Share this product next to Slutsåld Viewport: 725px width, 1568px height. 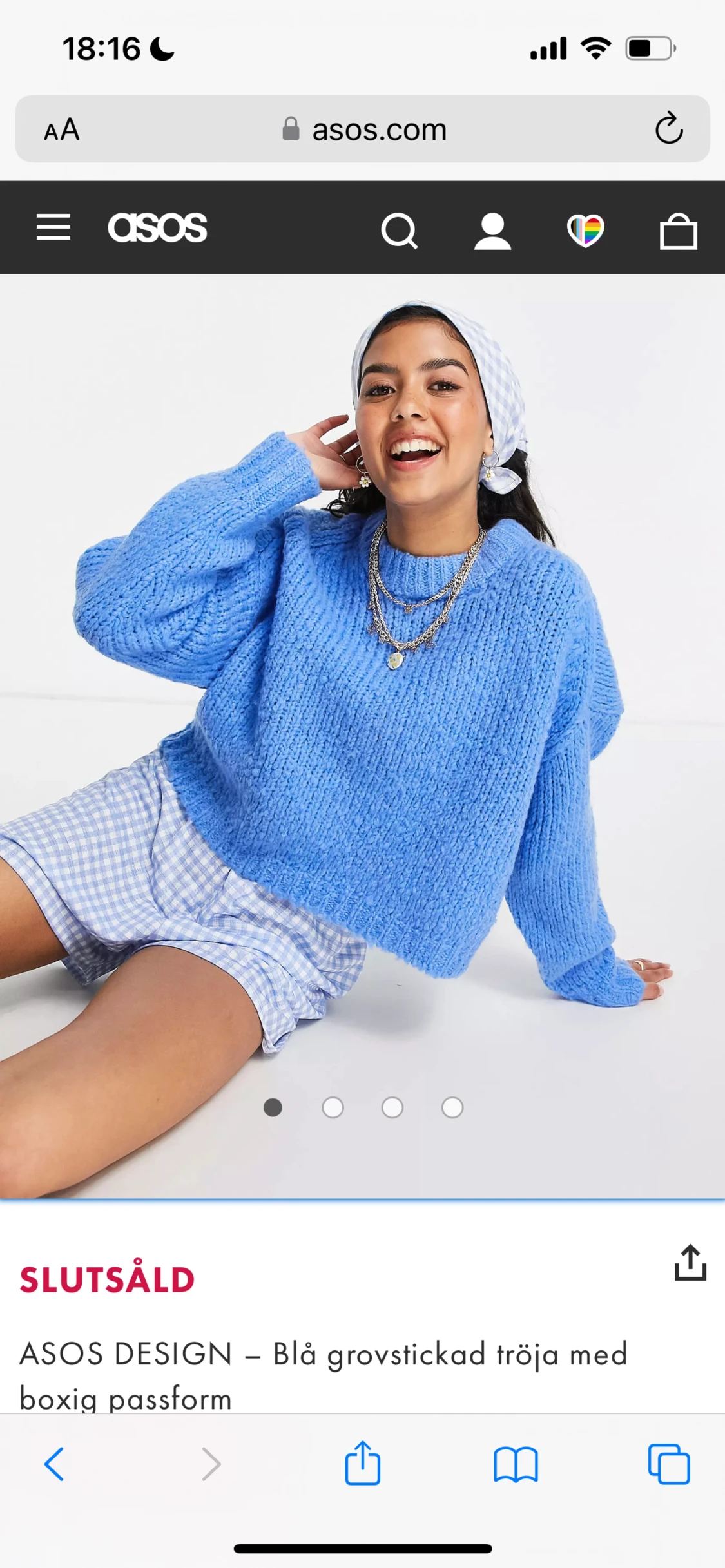pyautogui.click(x=690, y=1262)
